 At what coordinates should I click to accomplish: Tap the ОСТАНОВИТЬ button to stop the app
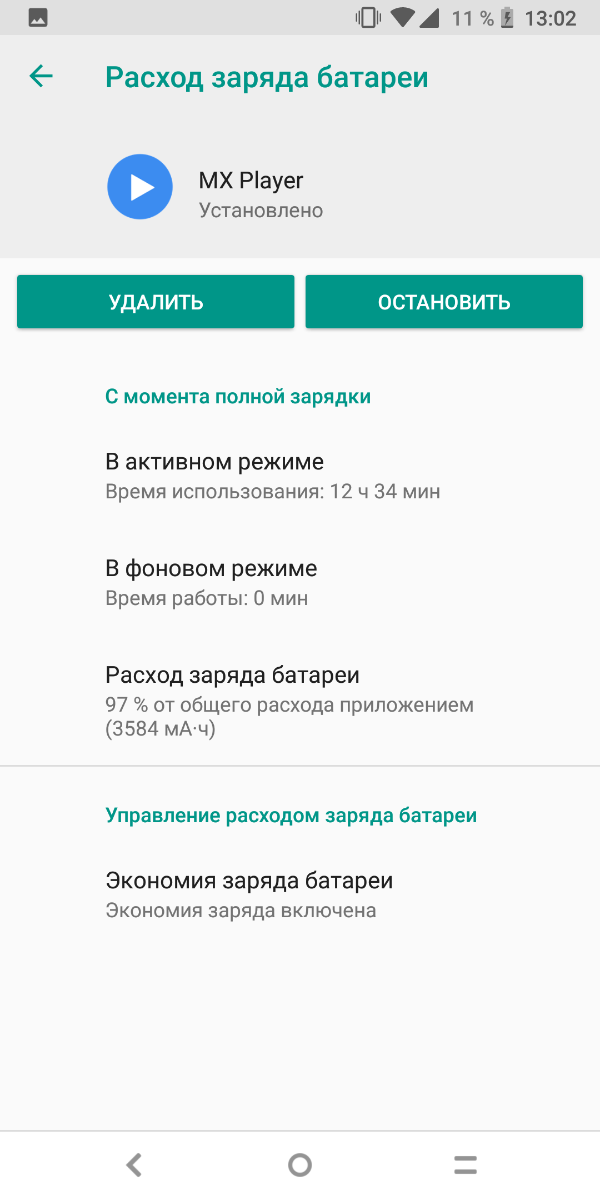click(444, 302)
